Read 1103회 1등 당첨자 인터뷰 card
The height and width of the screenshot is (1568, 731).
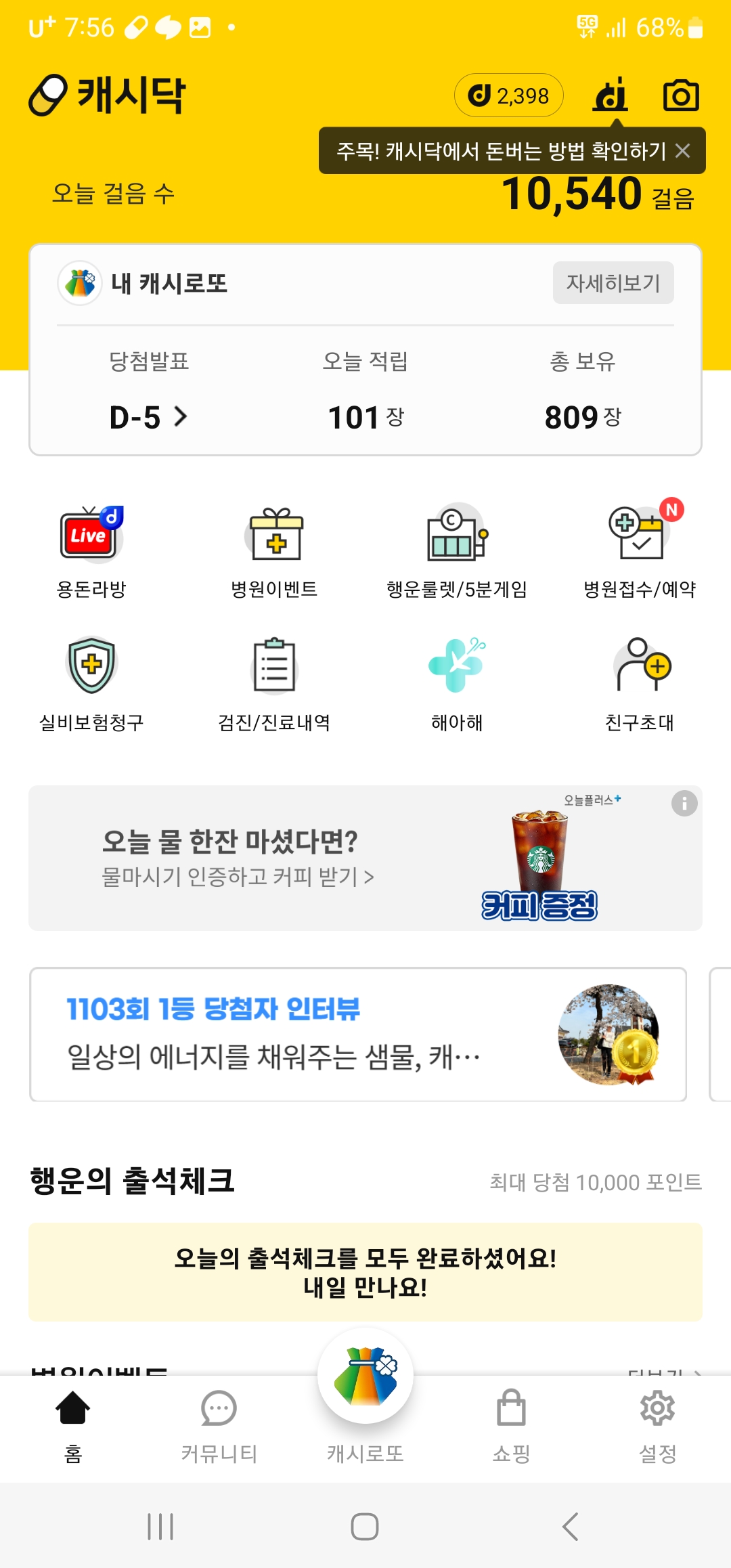pyautogui.click(x=357, y=1035)
